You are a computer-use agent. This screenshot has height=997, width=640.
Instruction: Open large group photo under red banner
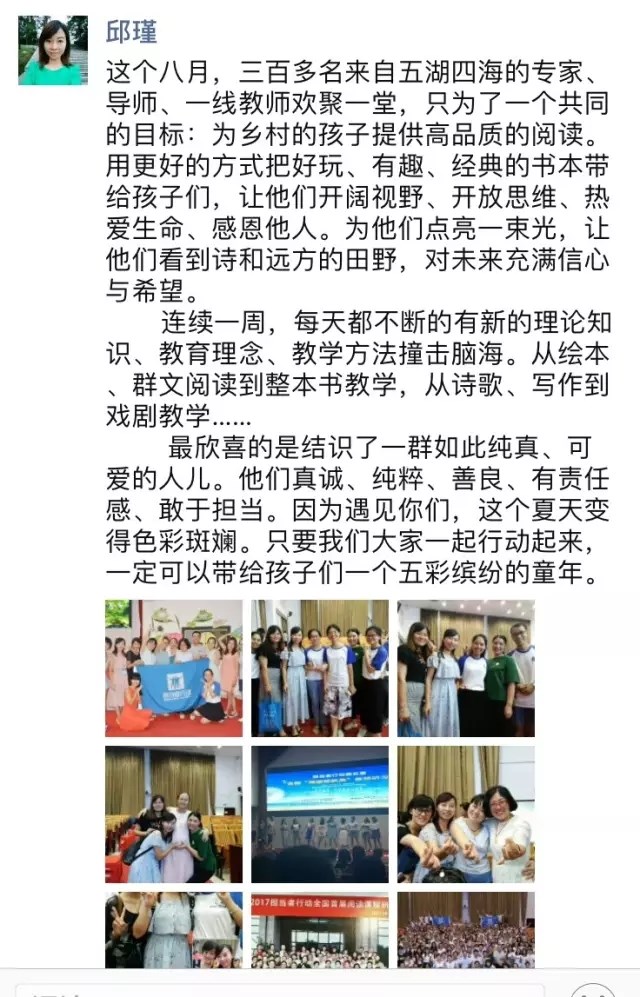319,930
